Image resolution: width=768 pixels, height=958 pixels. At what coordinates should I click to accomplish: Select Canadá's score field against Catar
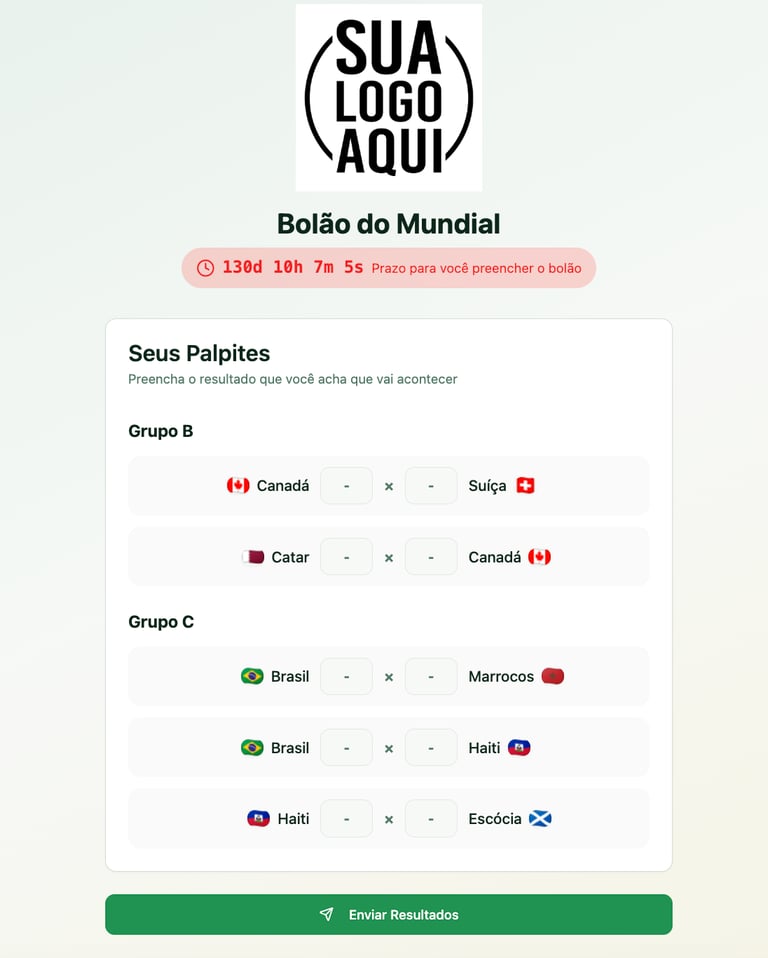click(431, 557)
